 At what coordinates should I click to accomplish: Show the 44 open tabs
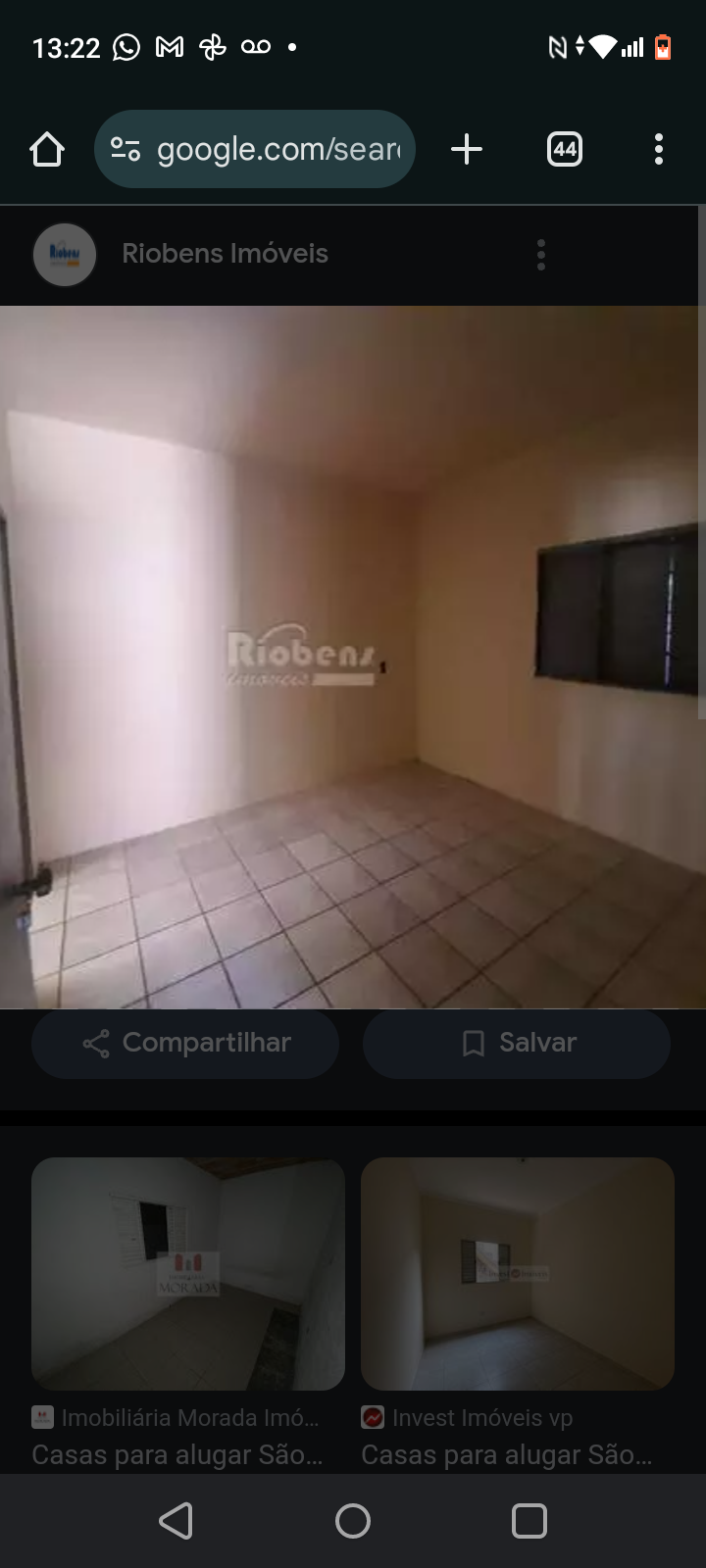[x=564, y=150]
